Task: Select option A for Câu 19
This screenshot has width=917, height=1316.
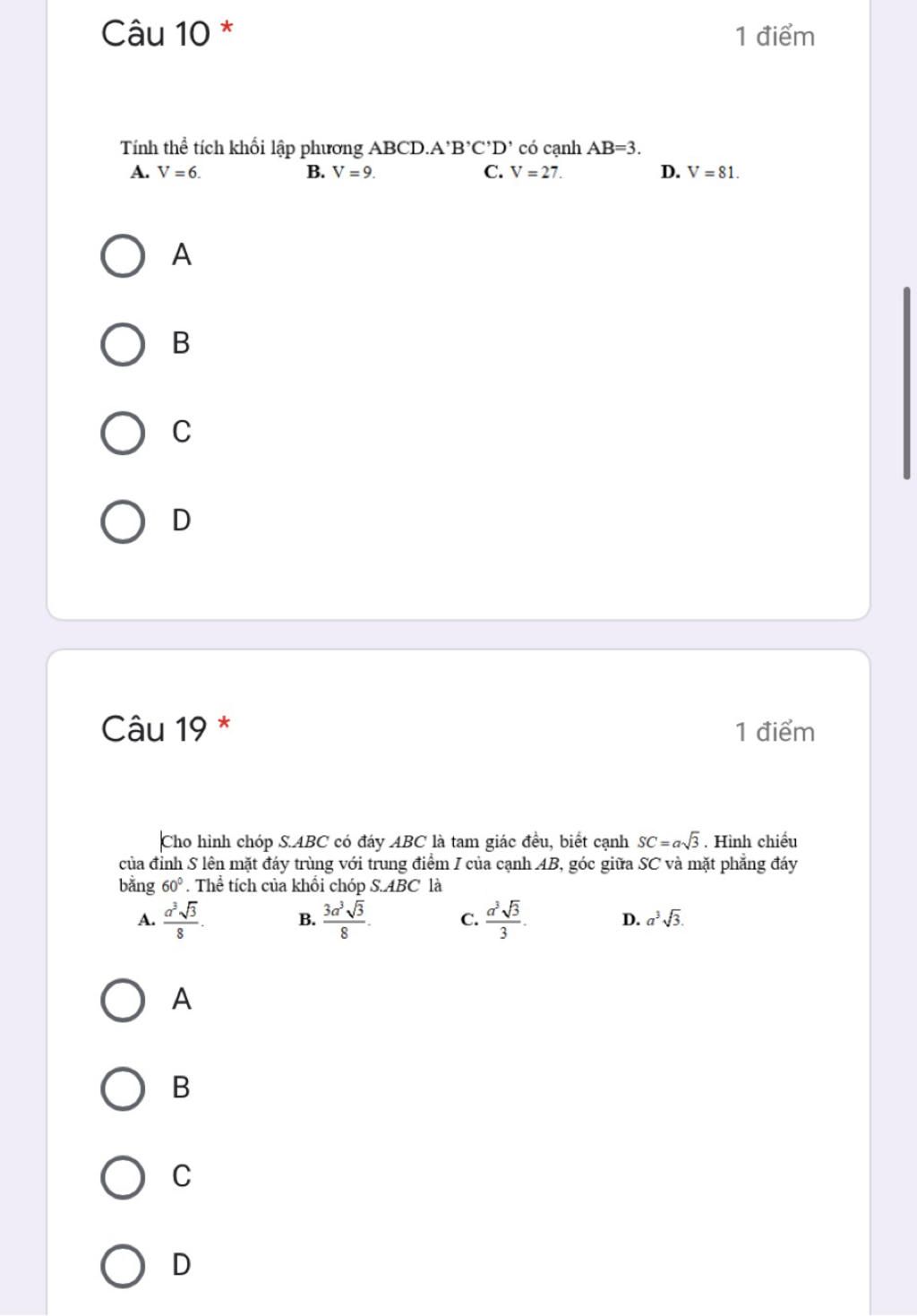Action: pos(123,1001)
